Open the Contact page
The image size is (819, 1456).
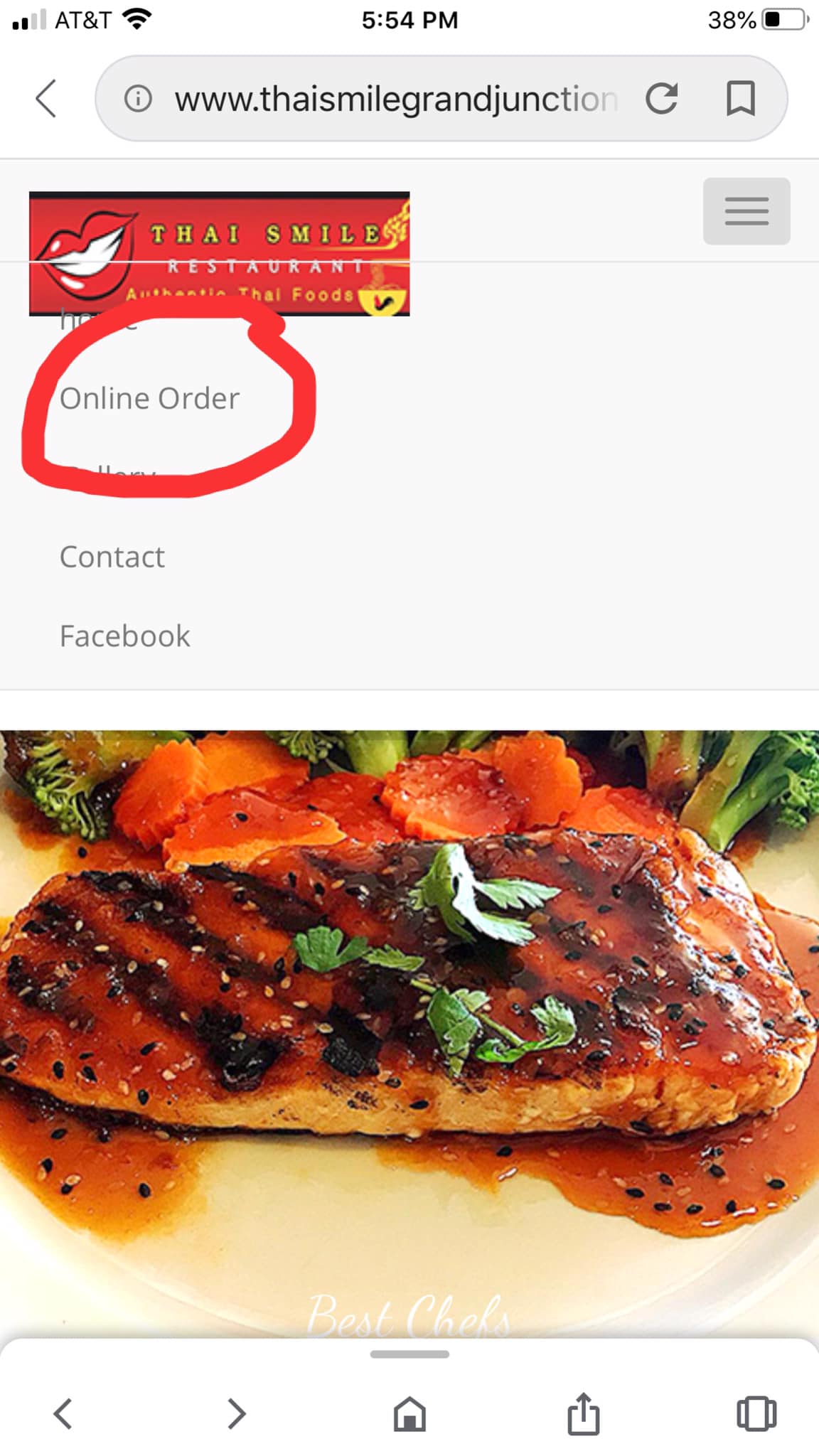112,557
